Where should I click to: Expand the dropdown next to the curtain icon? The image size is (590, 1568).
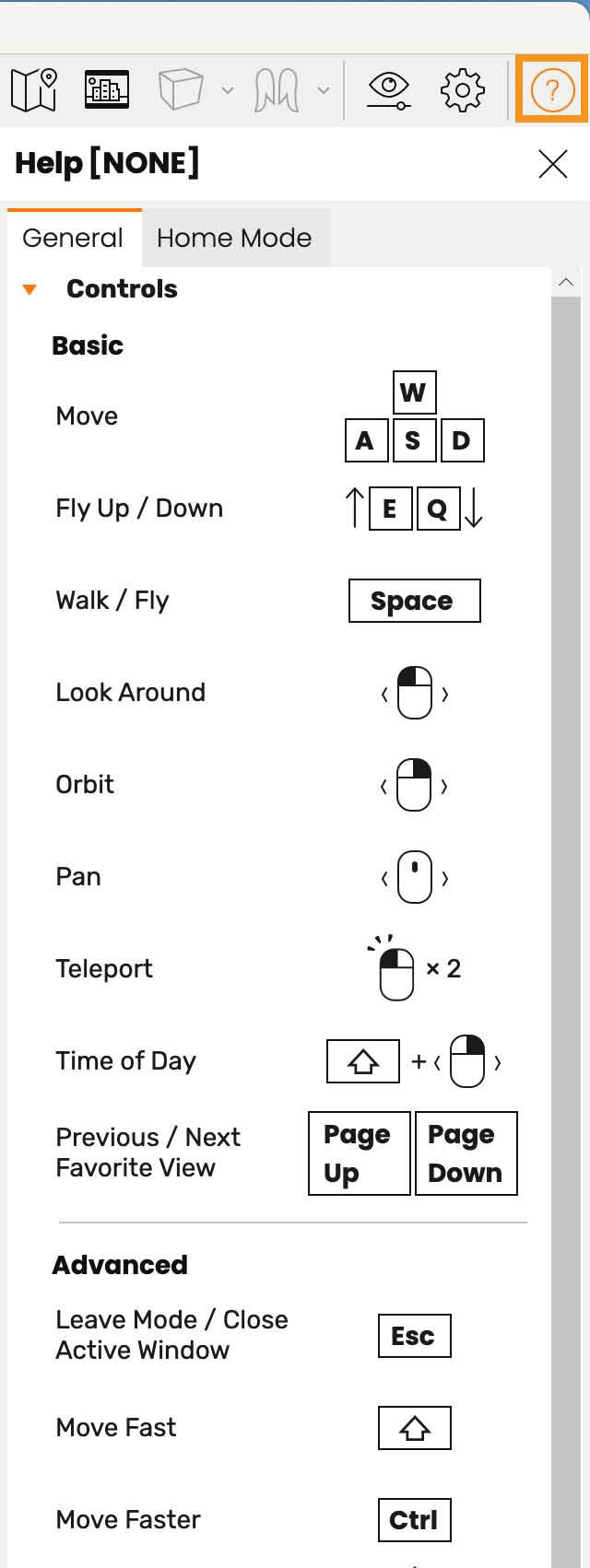tap(324, 90)
